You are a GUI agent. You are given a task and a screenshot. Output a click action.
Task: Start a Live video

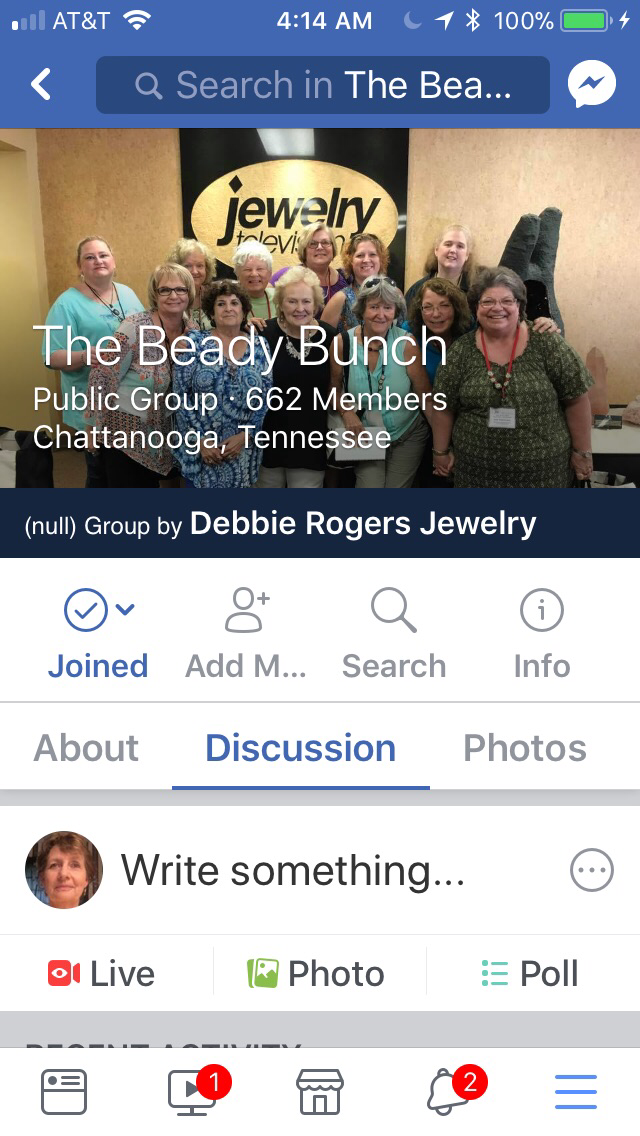click(101, 973)
